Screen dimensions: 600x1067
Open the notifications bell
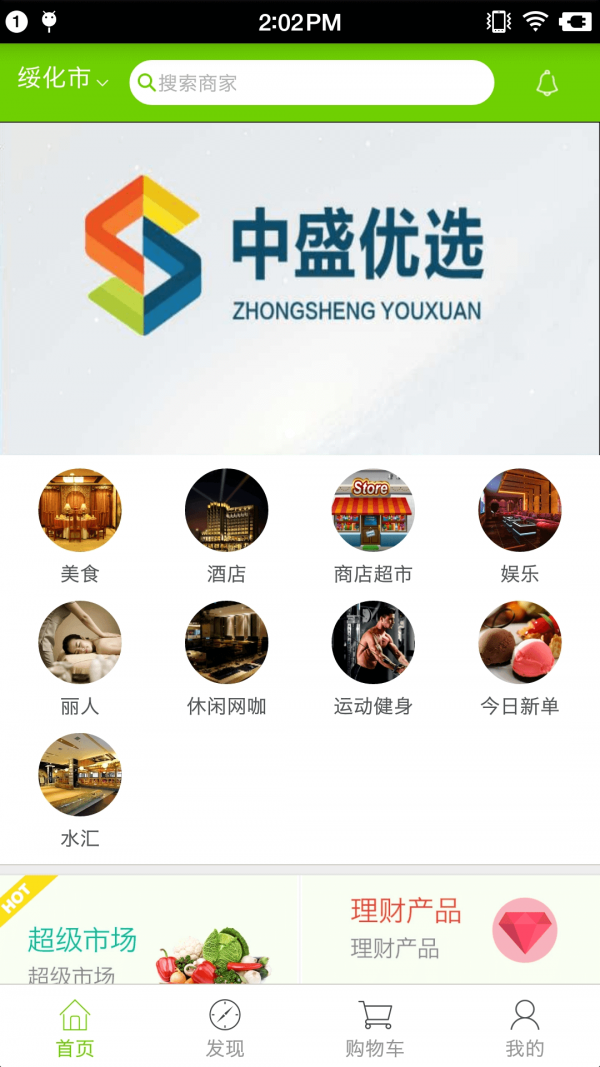coord(547,83)
